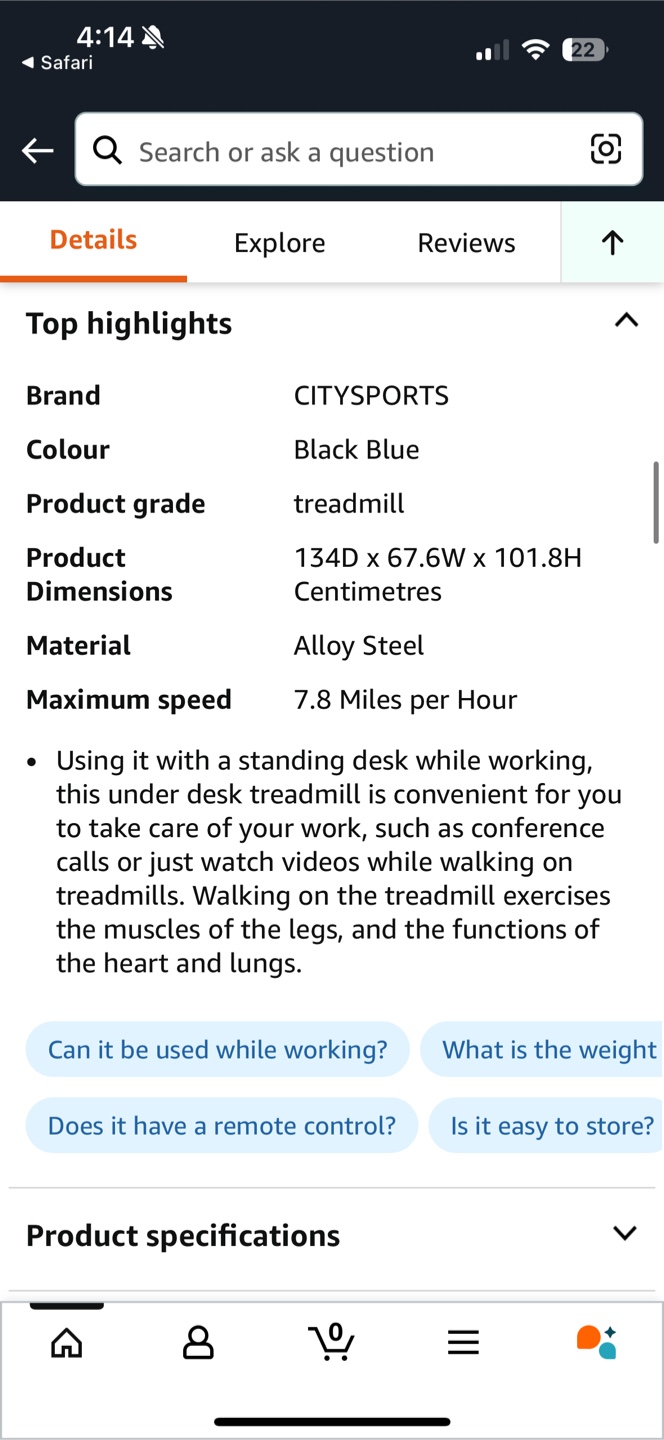Return to Safari from the status bar
Image resolution: width=664 pixels, height=1440 pixels.
pyautogui.click(x=57, y=63)
